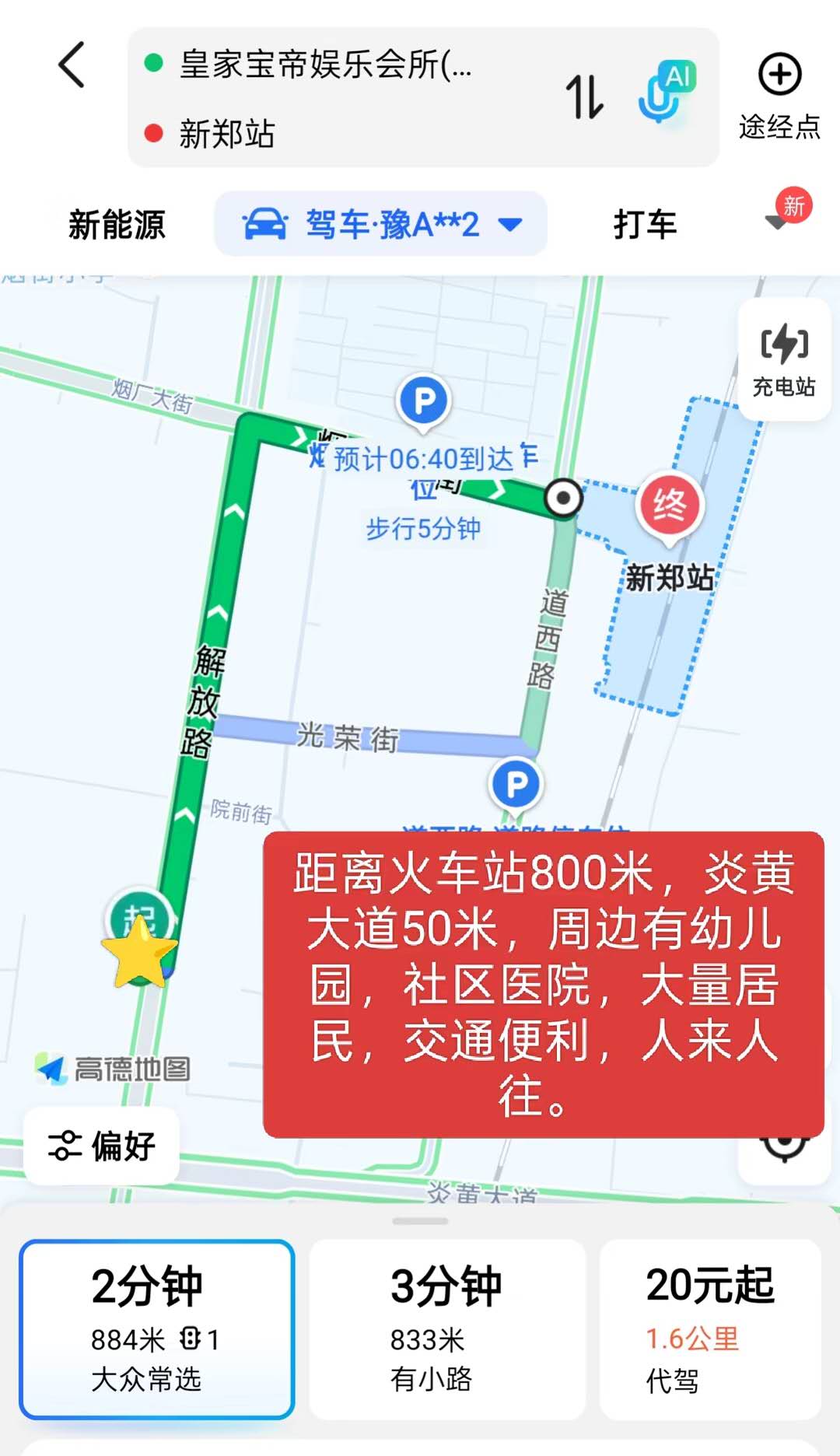
Task: Go back from route planning
Action: tap(72, 65)
